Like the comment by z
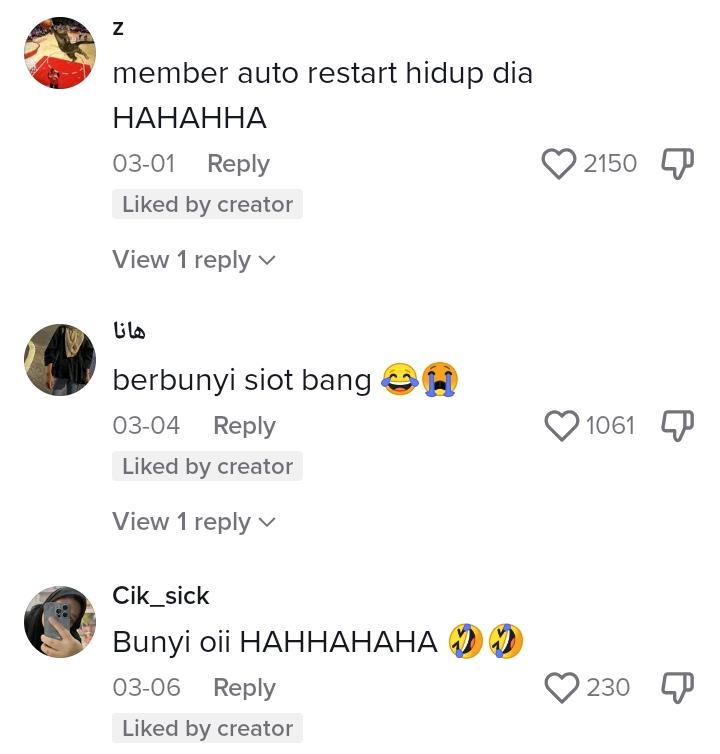Screen dimensions: 720x754 pyautogui.click(x=559, y=163)
